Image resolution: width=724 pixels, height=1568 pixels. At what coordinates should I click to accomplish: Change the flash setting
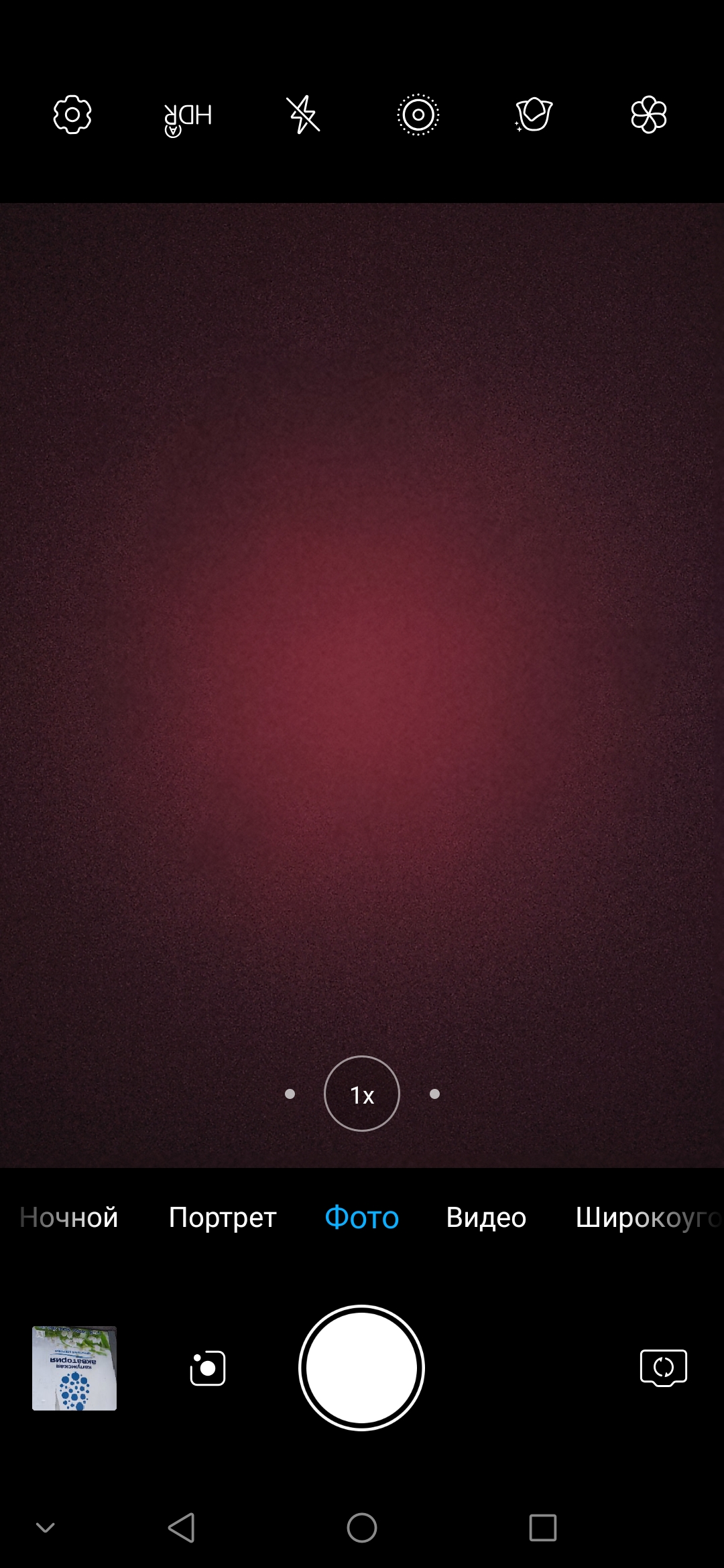pyautogui.click(x=303, y=115)
